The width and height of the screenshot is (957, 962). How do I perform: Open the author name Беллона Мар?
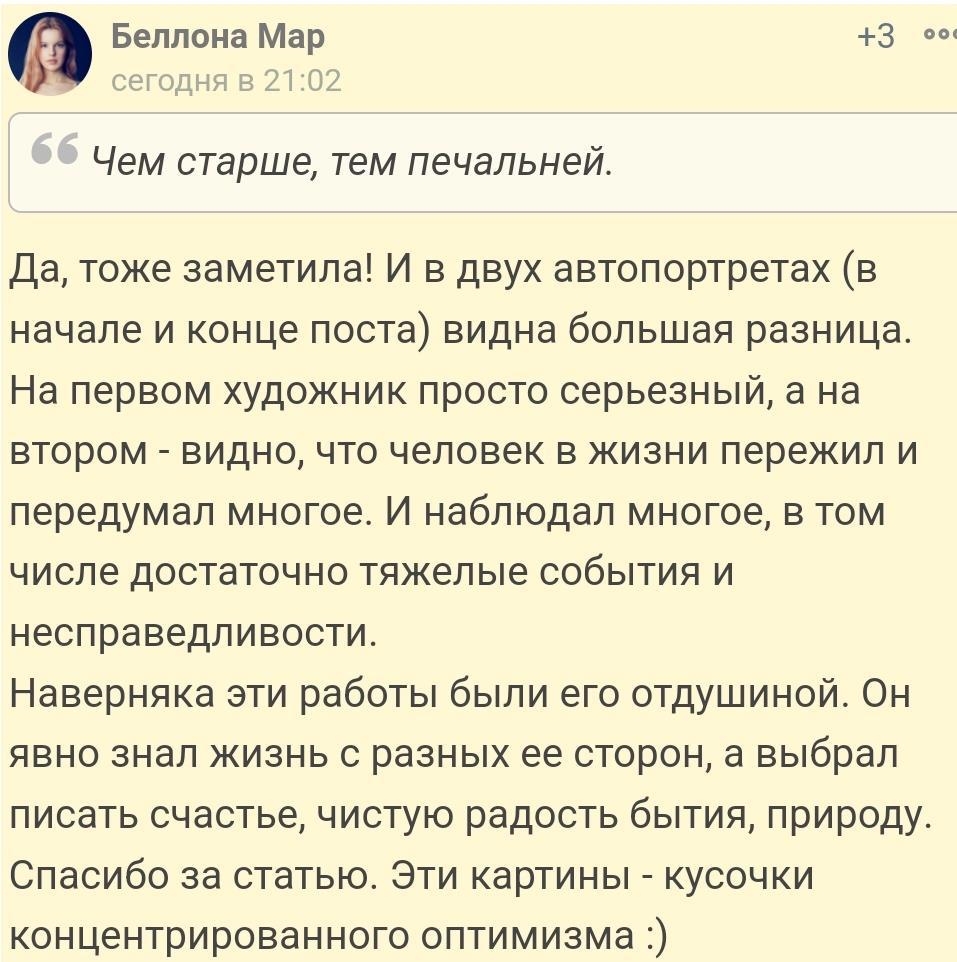click(217, 37)
